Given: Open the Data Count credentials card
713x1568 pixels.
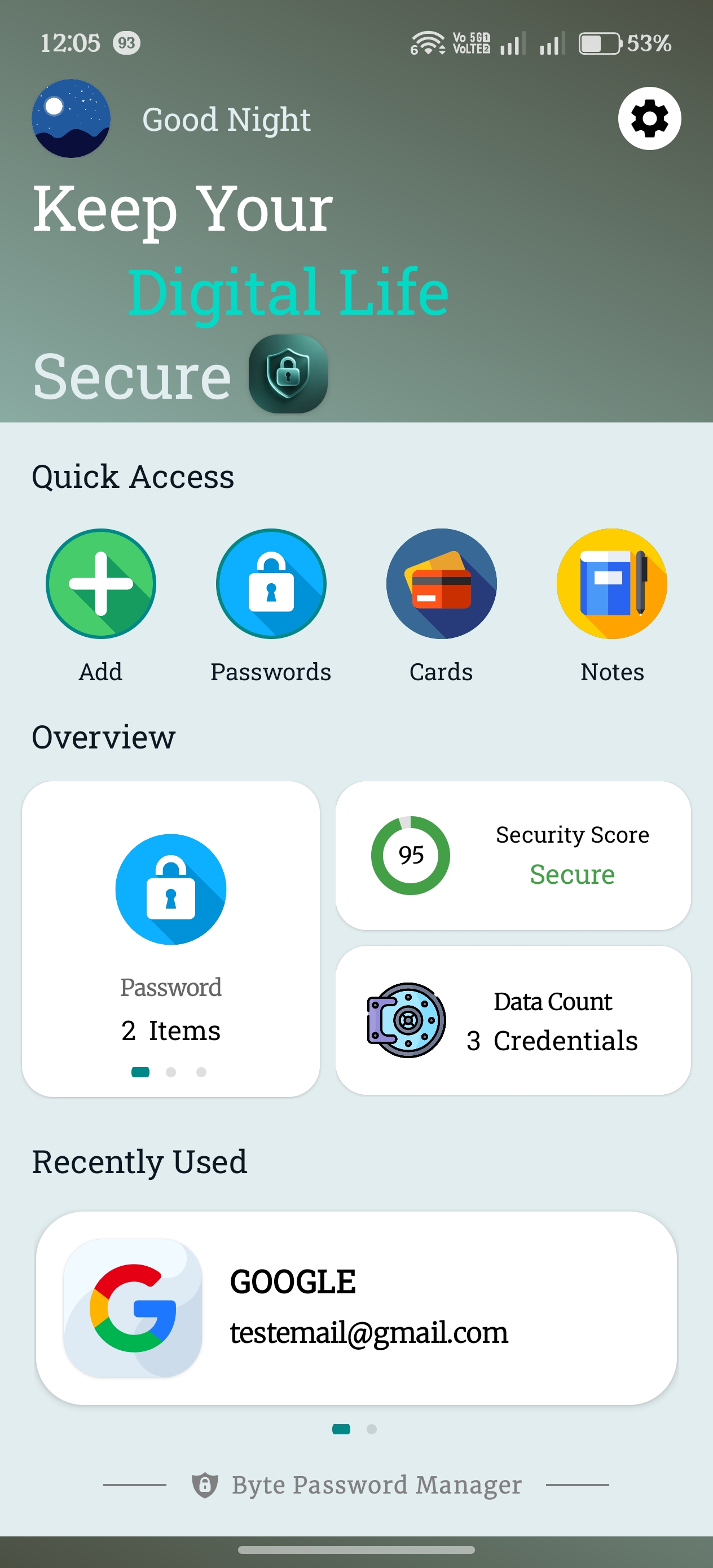Looking at the screenshot, I should point(513,1020).
